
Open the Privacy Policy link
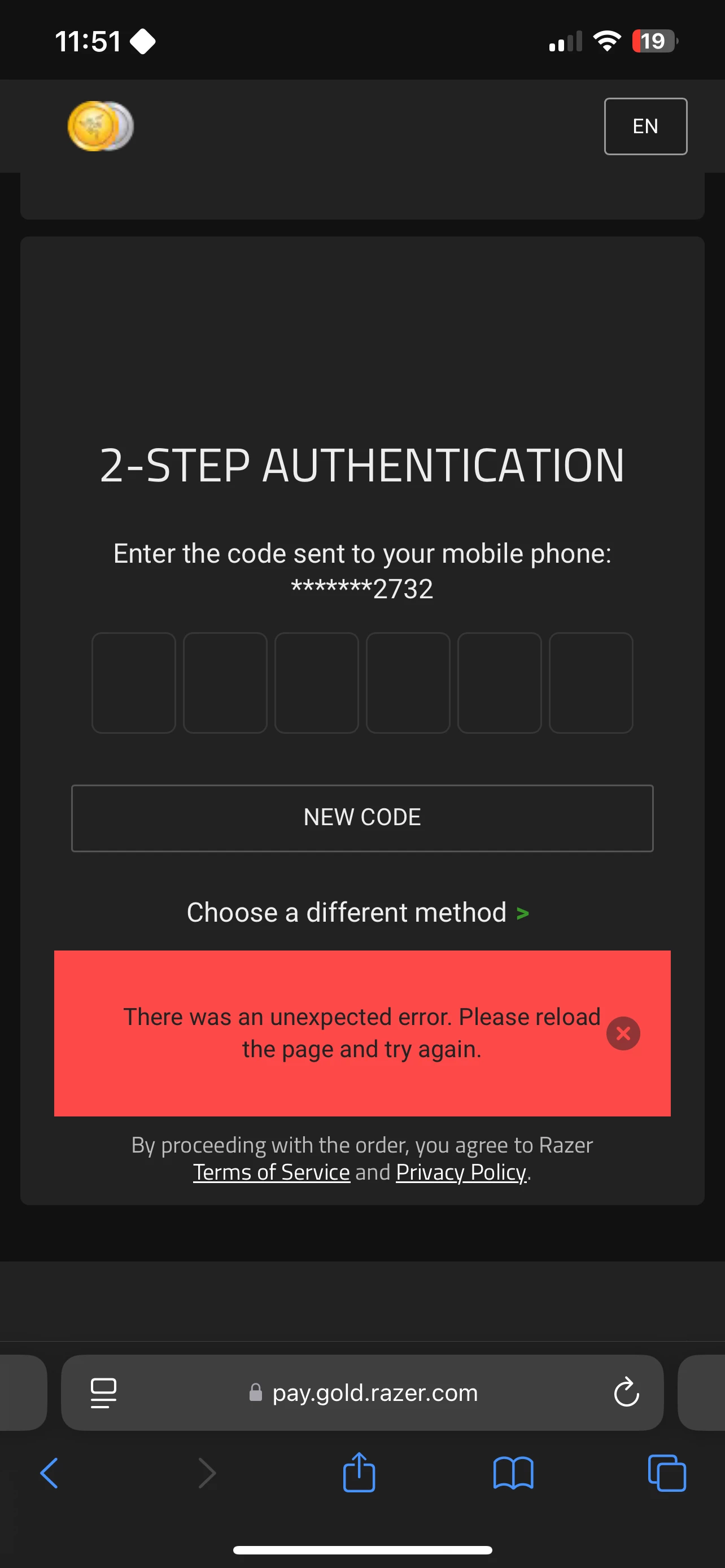pos(461,1172)
